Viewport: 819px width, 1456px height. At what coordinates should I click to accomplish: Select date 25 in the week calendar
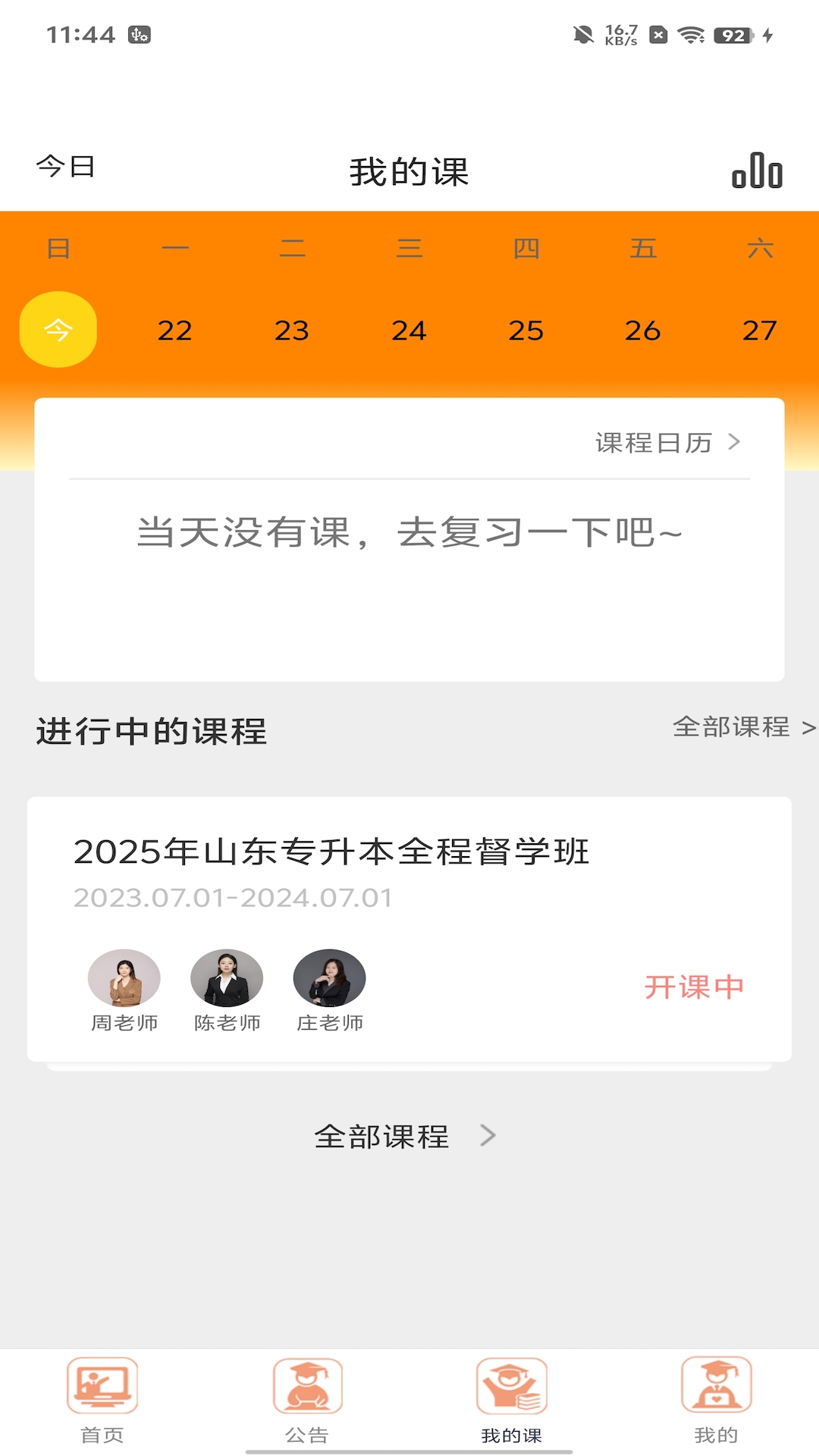[526, 331]
